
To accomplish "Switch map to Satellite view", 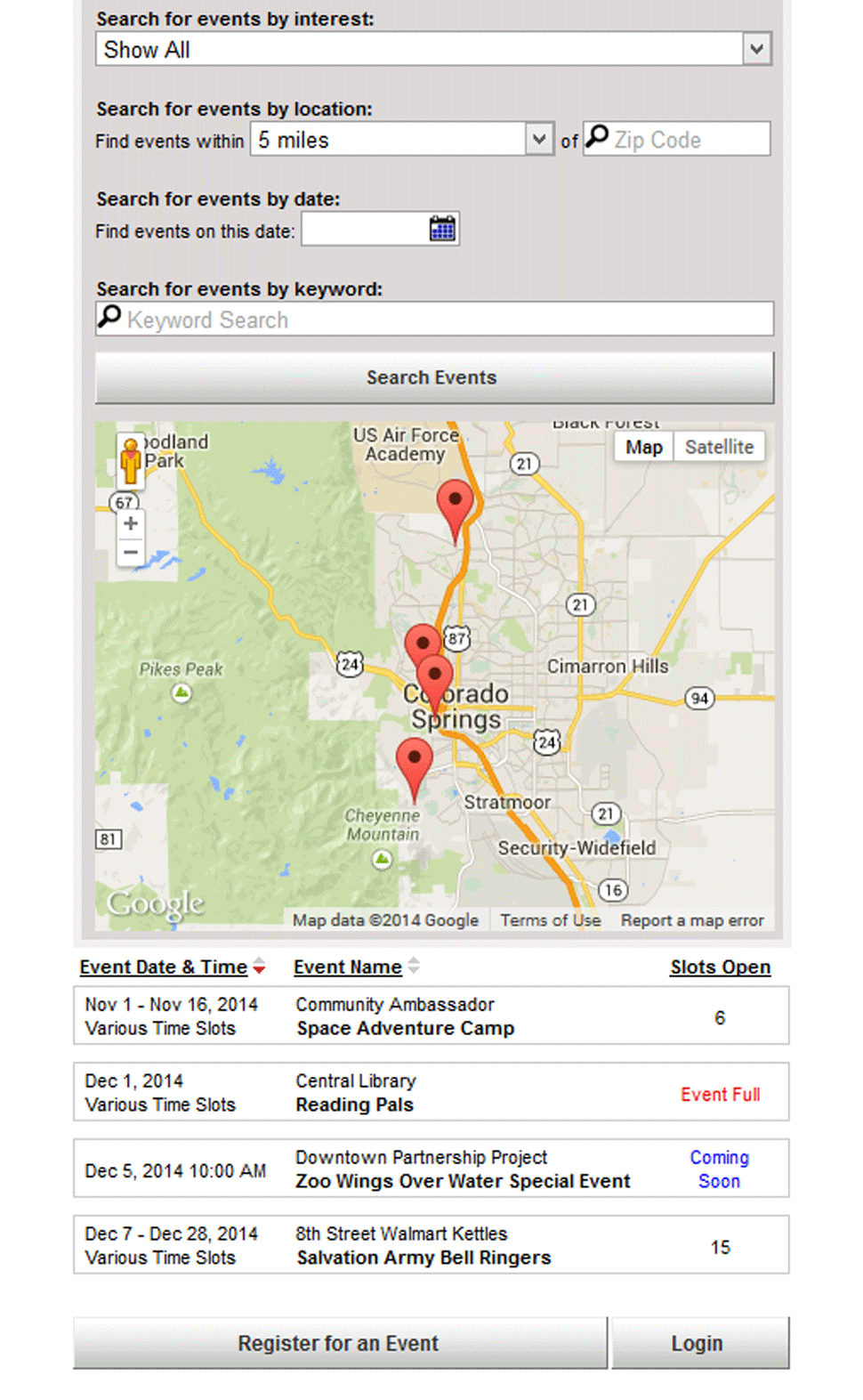I will point(719,447).
